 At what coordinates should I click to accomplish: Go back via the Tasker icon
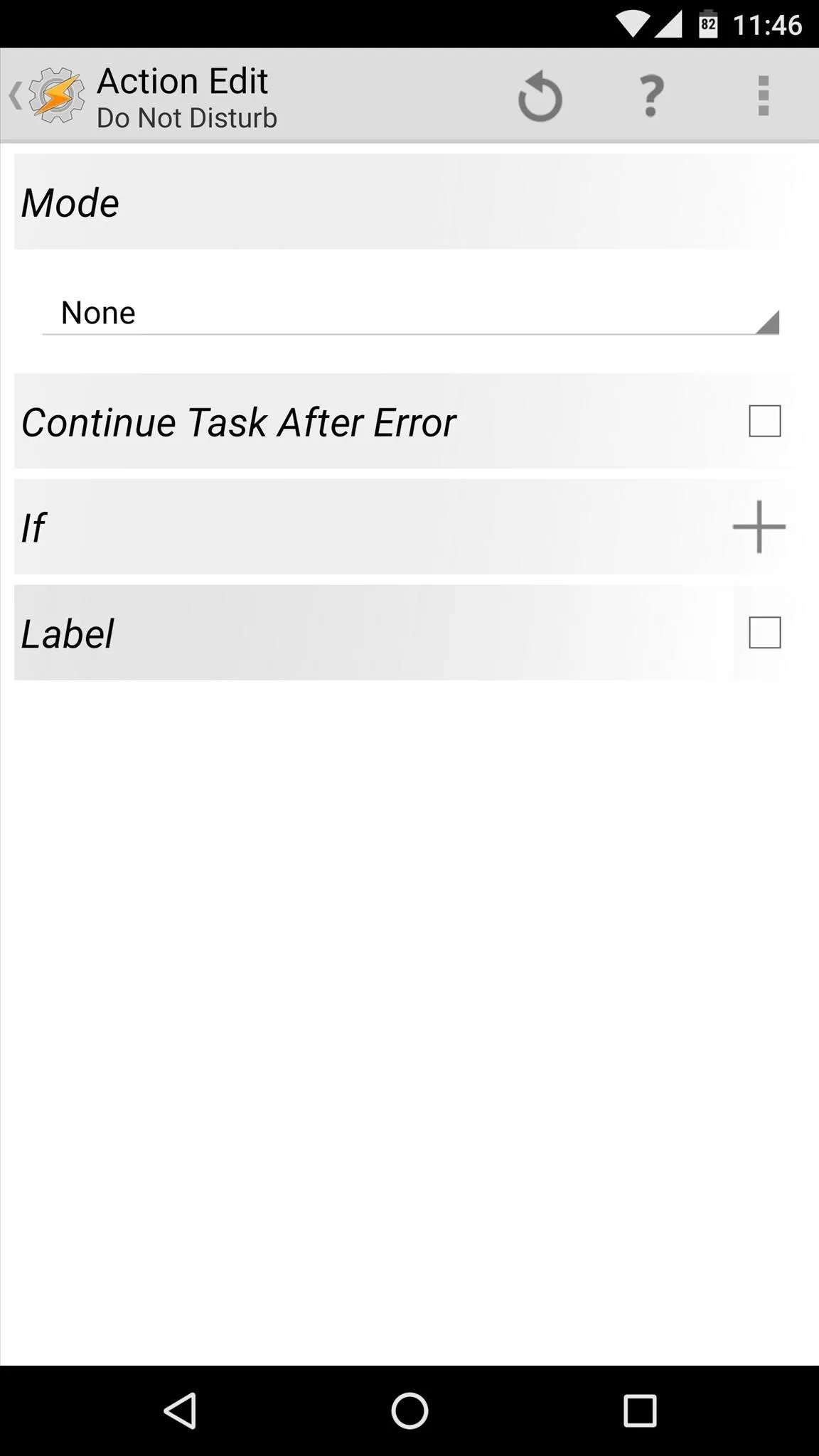pos(48,95)
